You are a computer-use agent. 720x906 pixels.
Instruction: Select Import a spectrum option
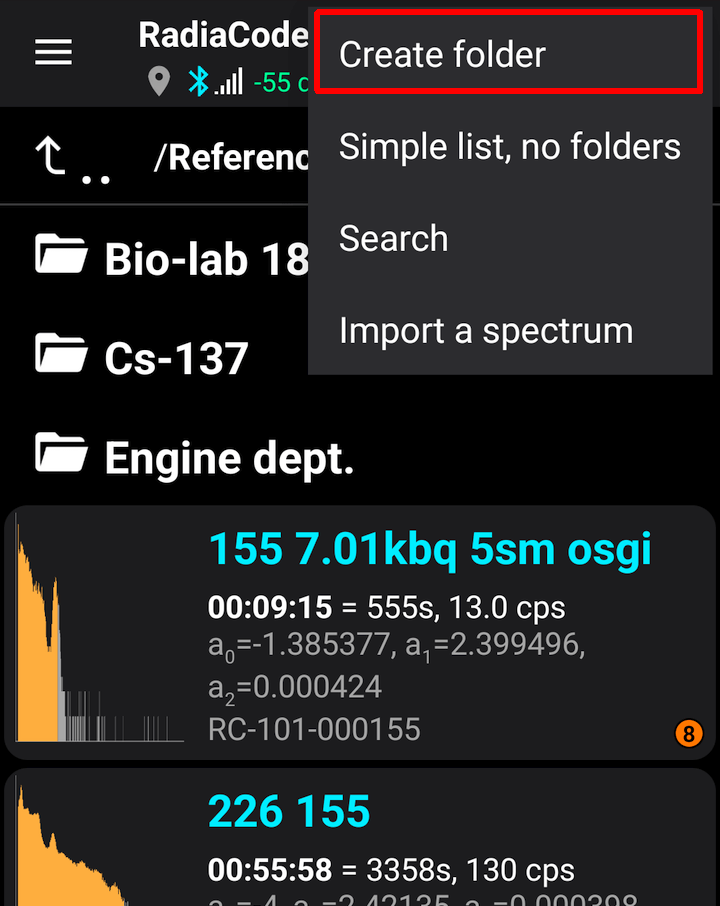[x=486, y=331]
